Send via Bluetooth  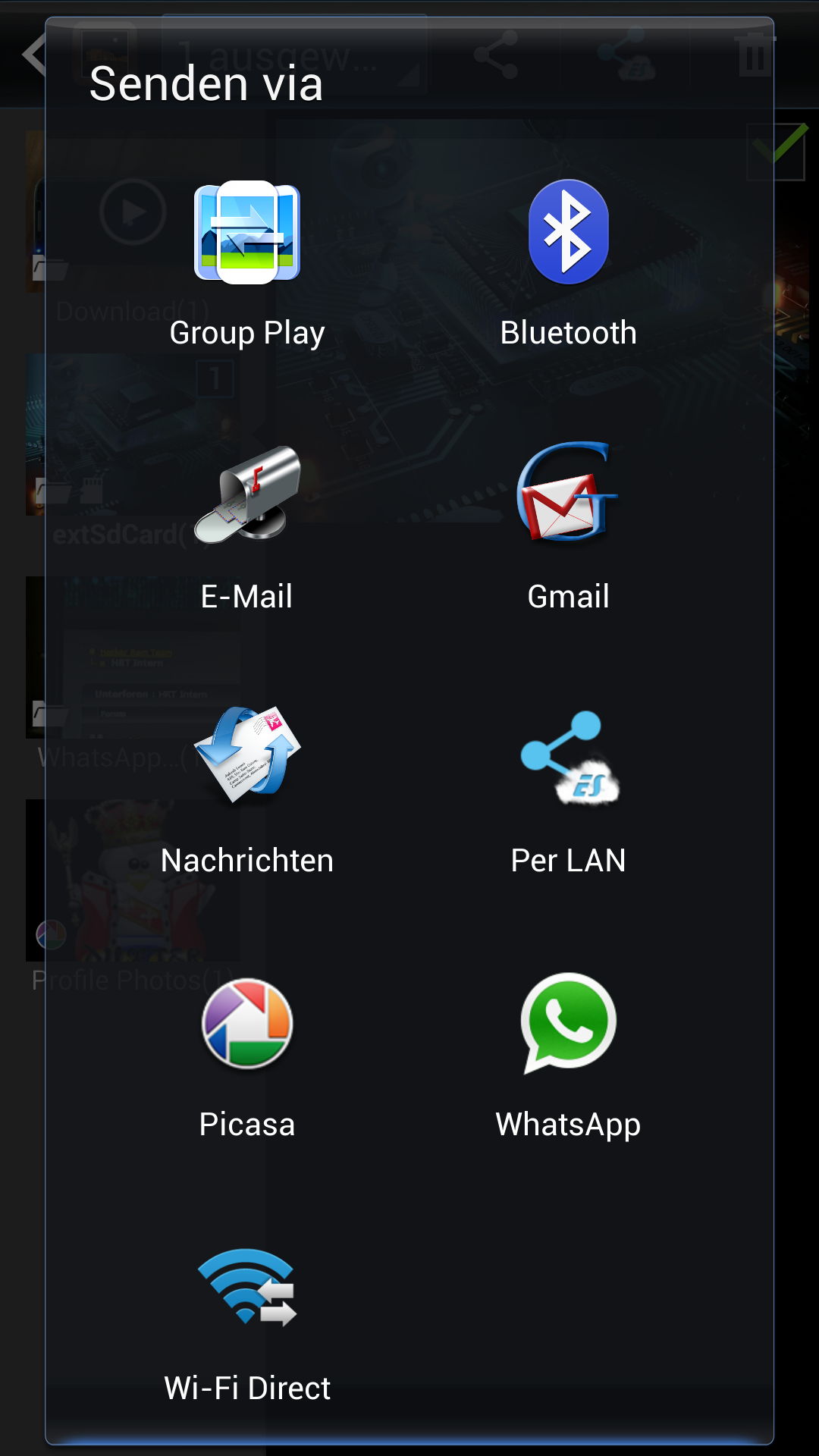(569, 263)
